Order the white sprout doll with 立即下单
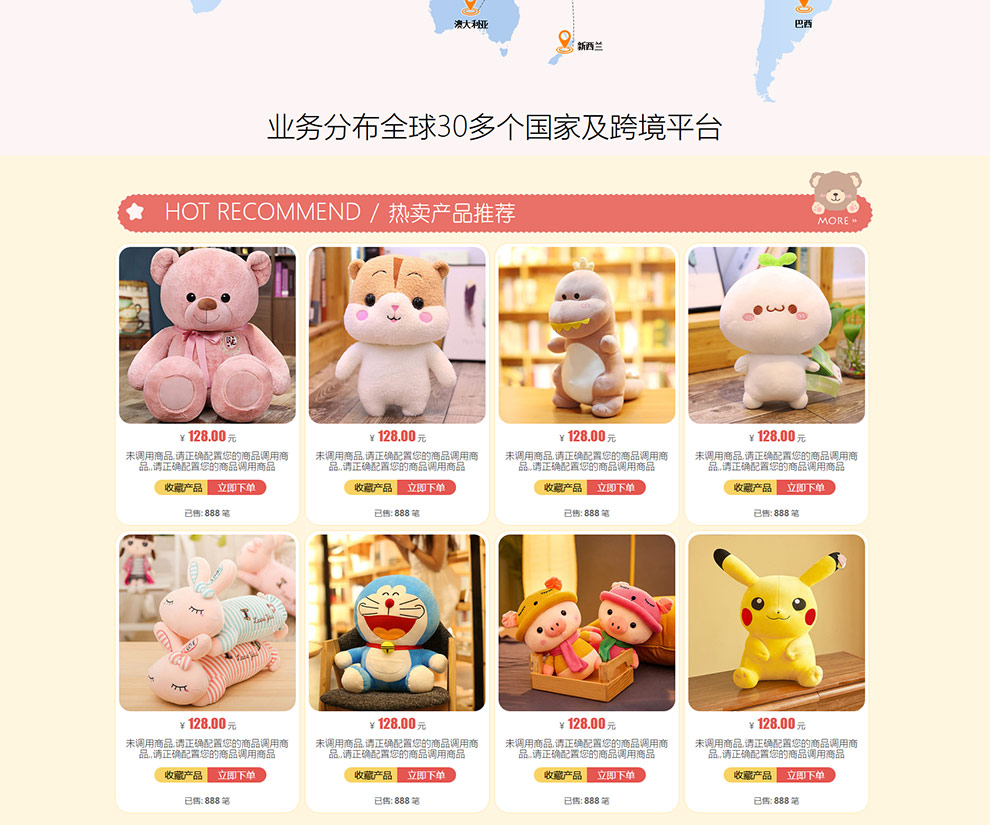The width and height of the screenshot is (990, 825). (806, 488)
